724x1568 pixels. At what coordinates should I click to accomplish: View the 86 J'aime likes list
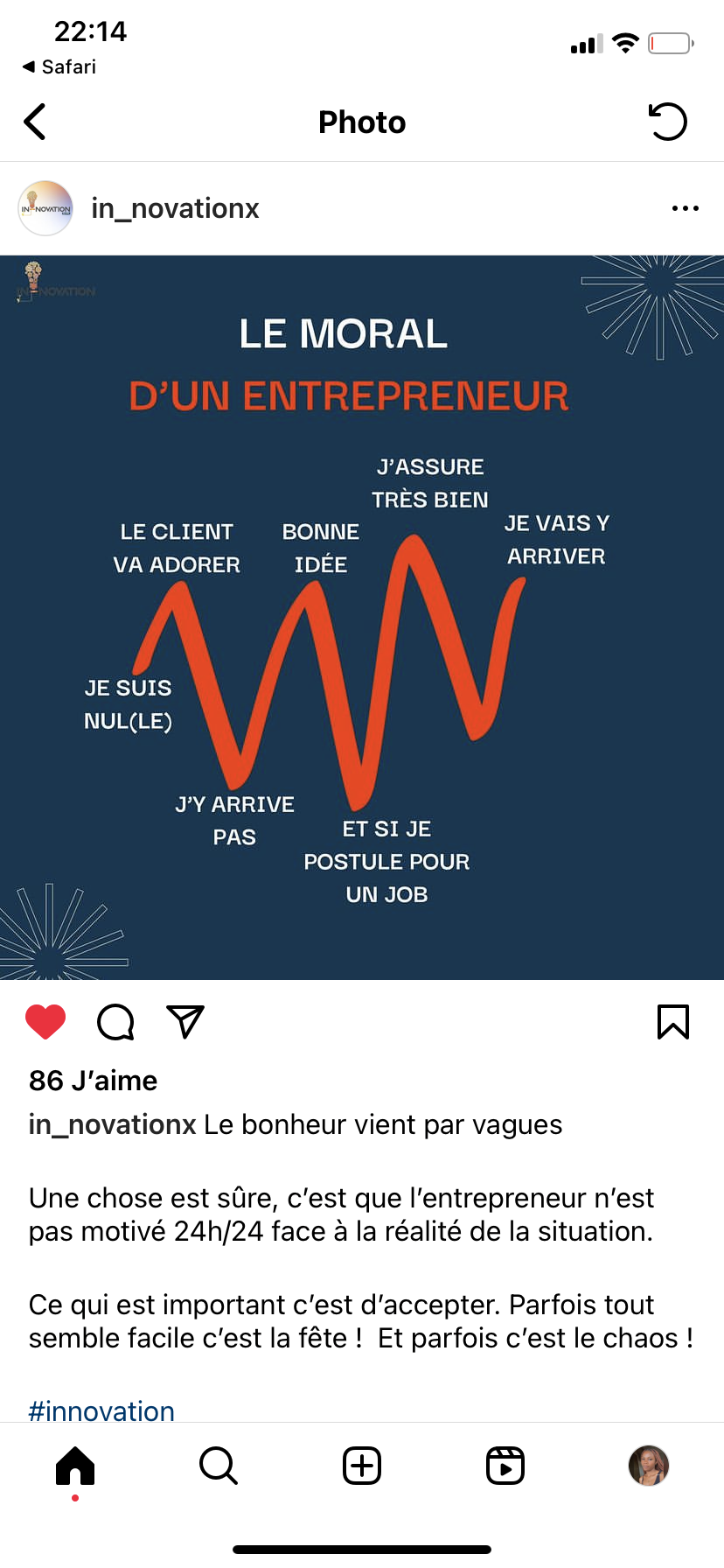tap(94, 1081)
